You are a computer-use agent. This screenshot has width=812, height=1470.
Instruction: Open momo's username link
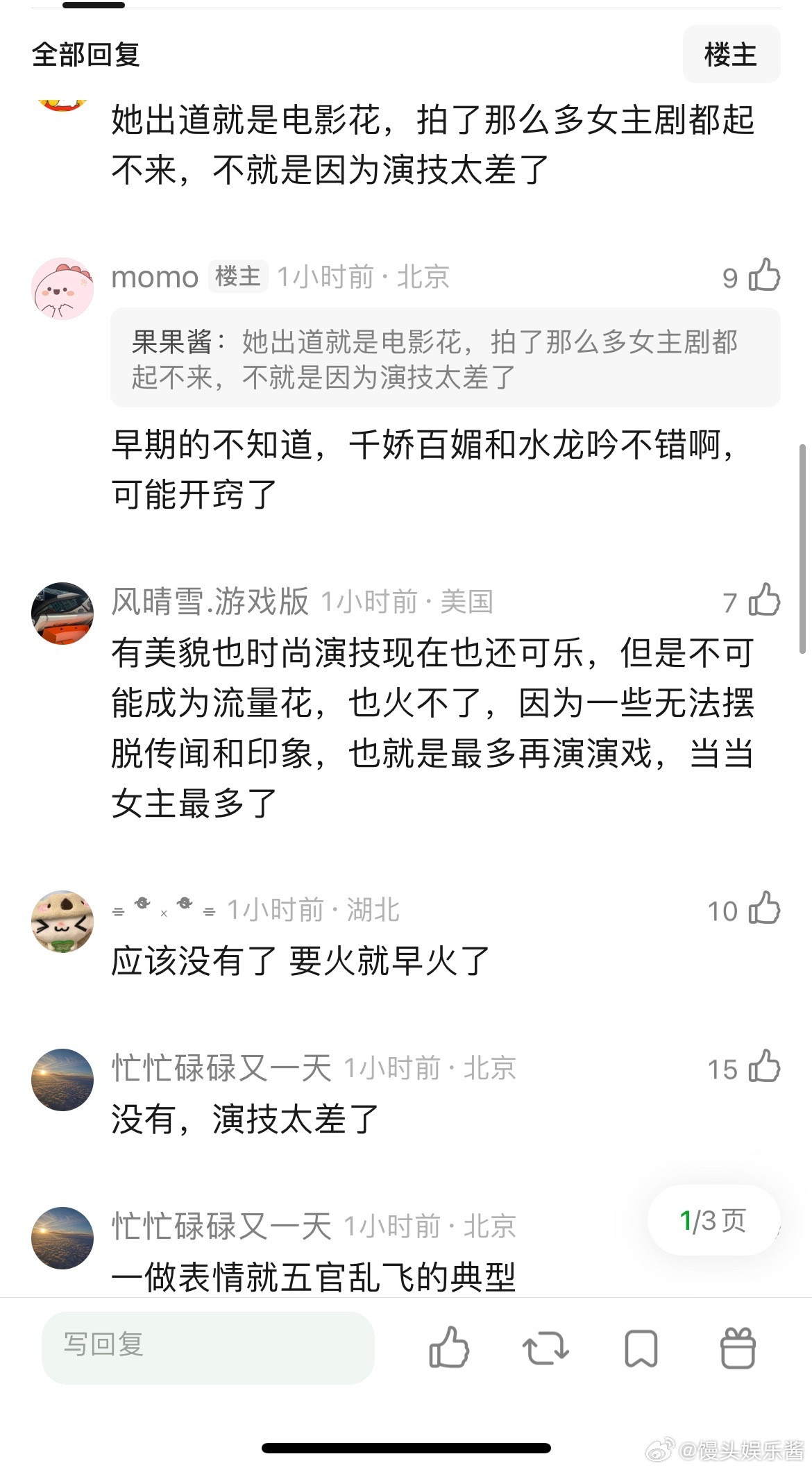click(x=153, y=276)
